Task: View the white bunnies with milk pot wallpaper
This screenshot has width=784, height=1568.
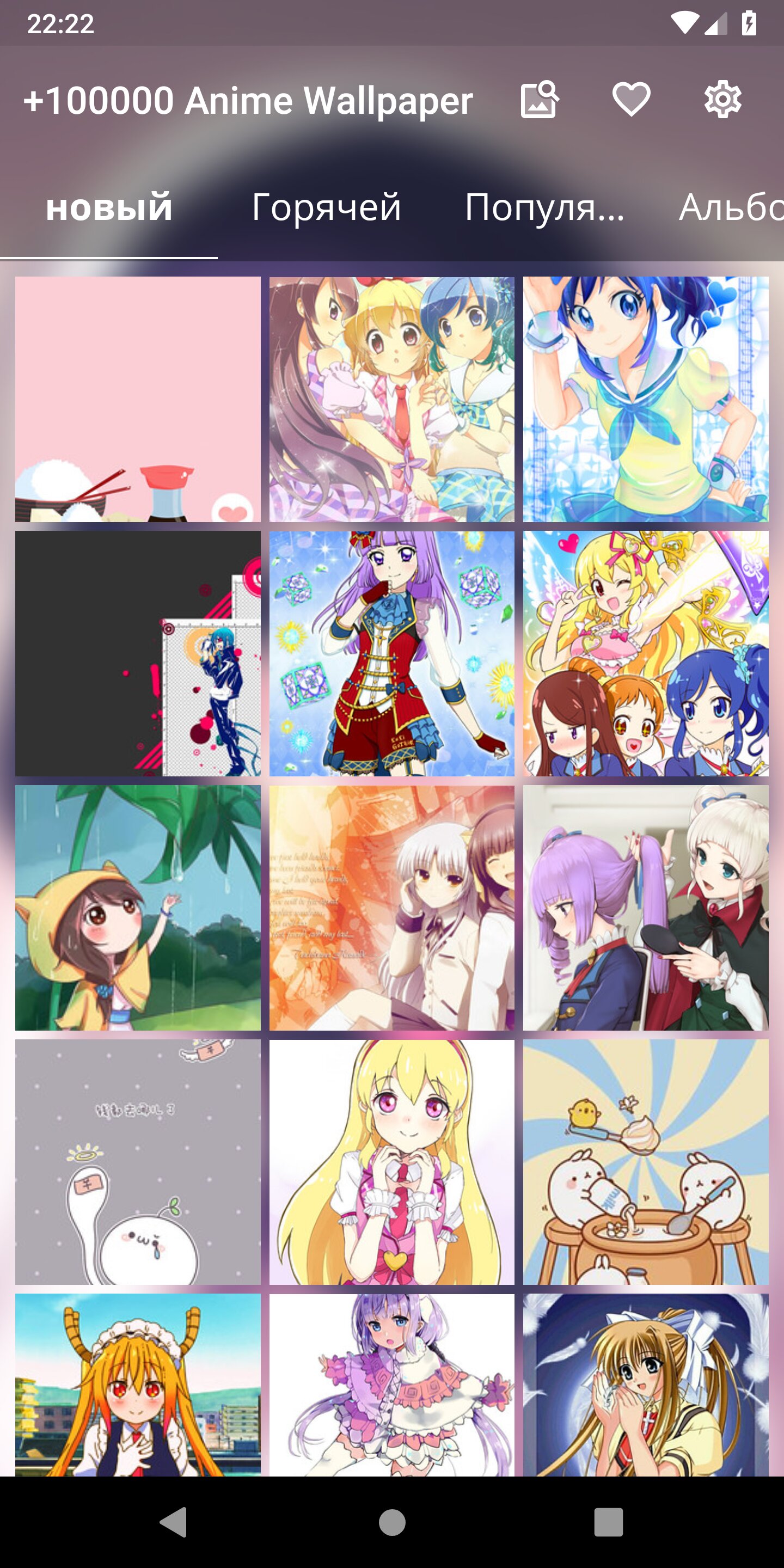Action: pyautogui.click(x=645, y=1162)
